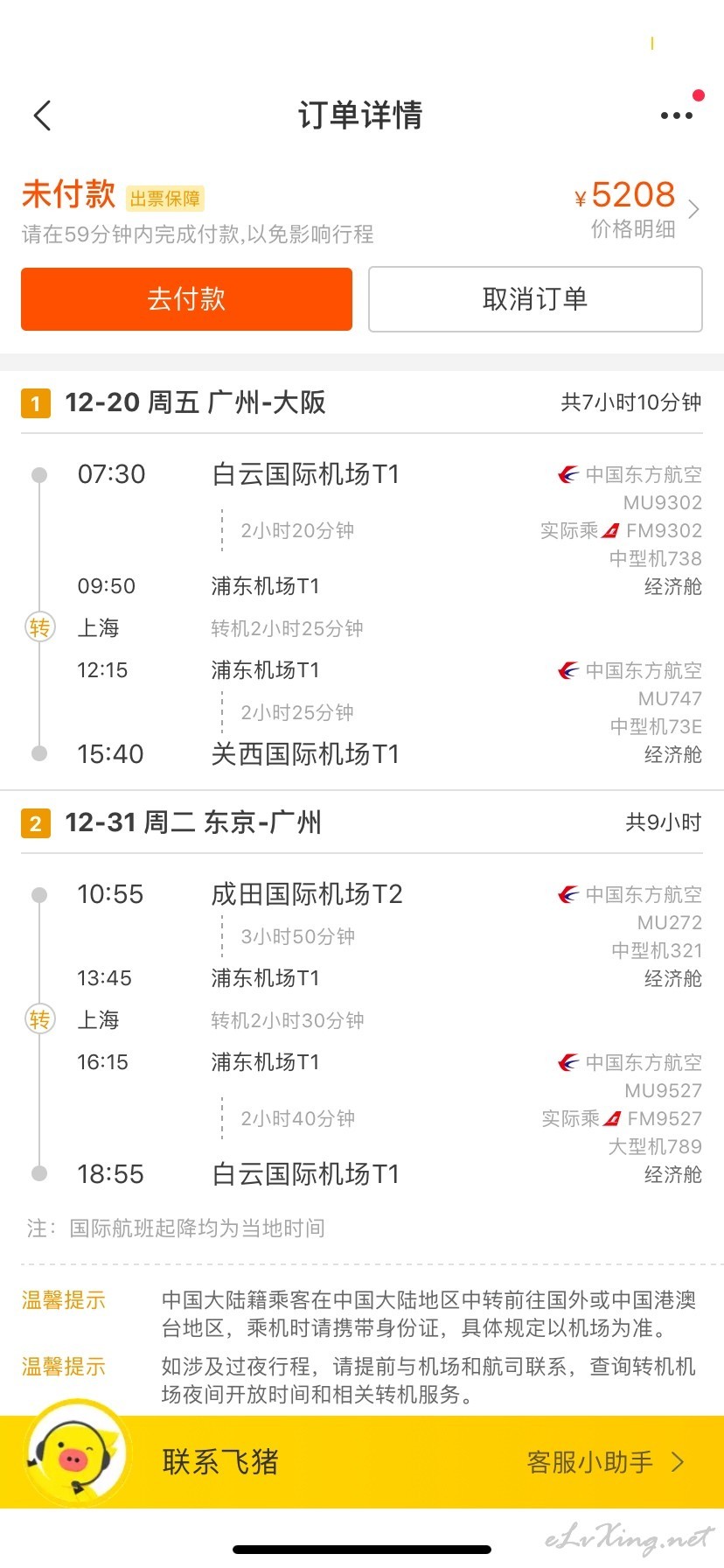Contact Fliggy via 客服小助手 banner
Viewport: 724px width, 1568px height.
(362, 1461)
